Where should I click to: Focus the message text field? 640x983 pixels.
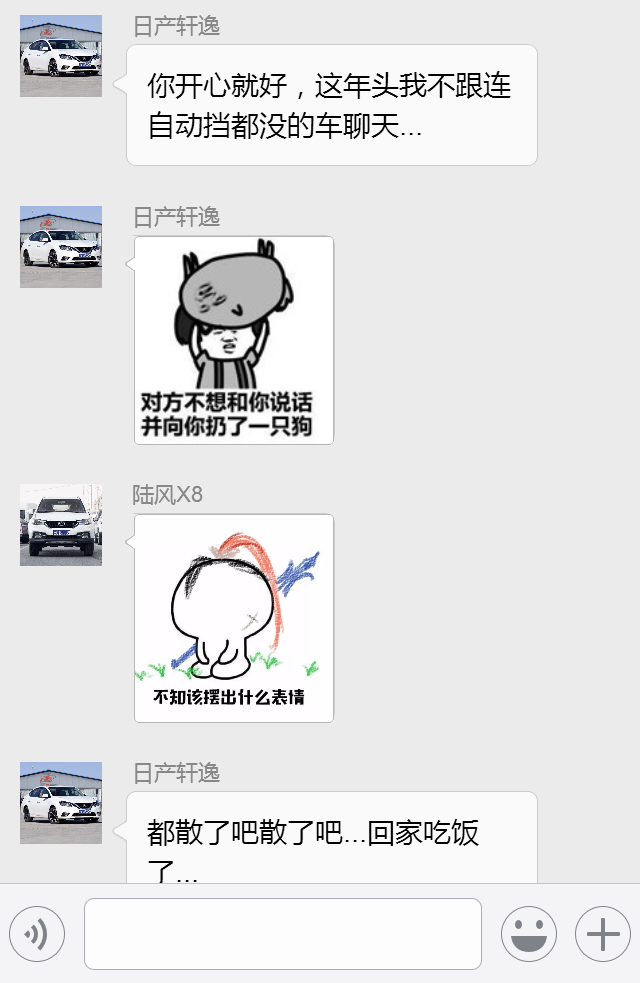[283, 934]
